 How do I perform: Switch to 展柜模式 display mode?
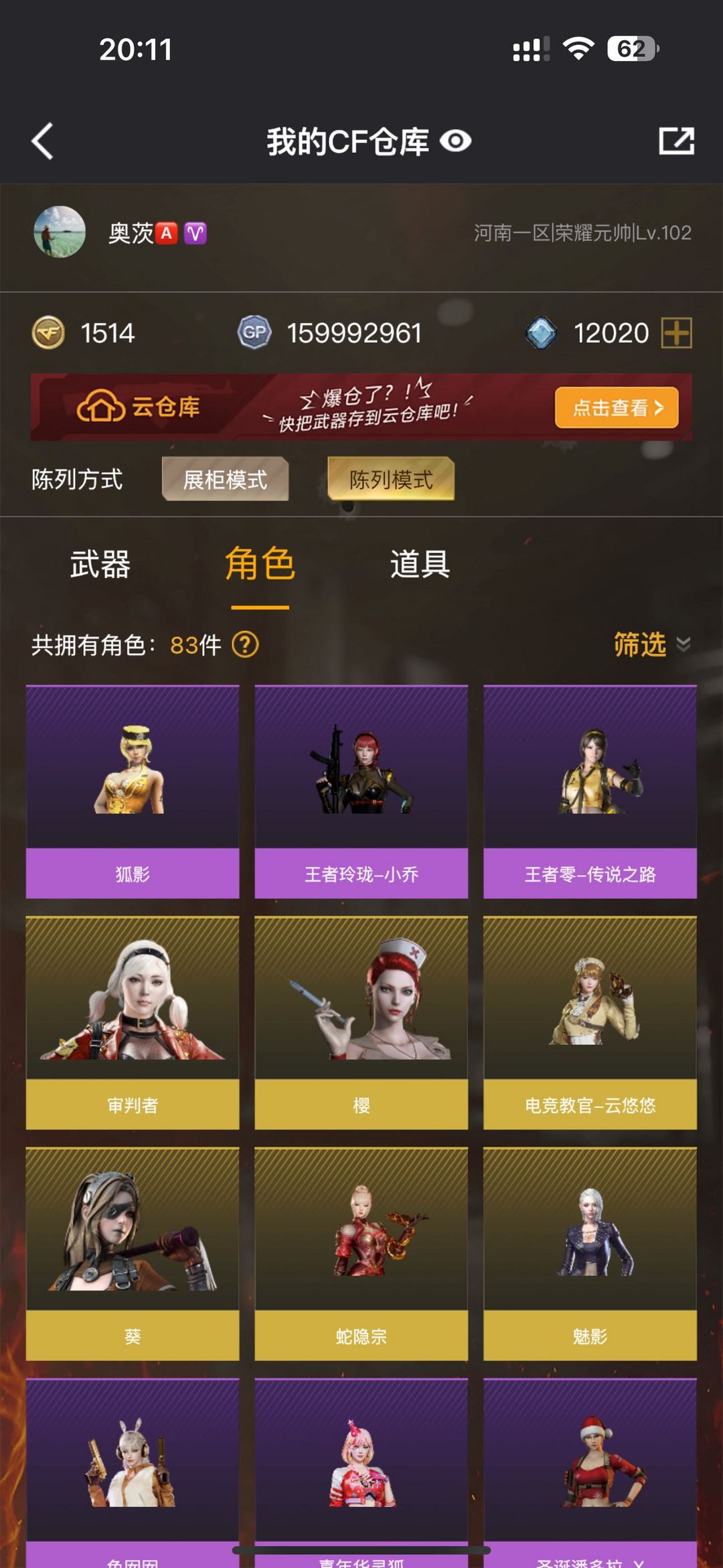pyautogui.click(x=226, y=479)
